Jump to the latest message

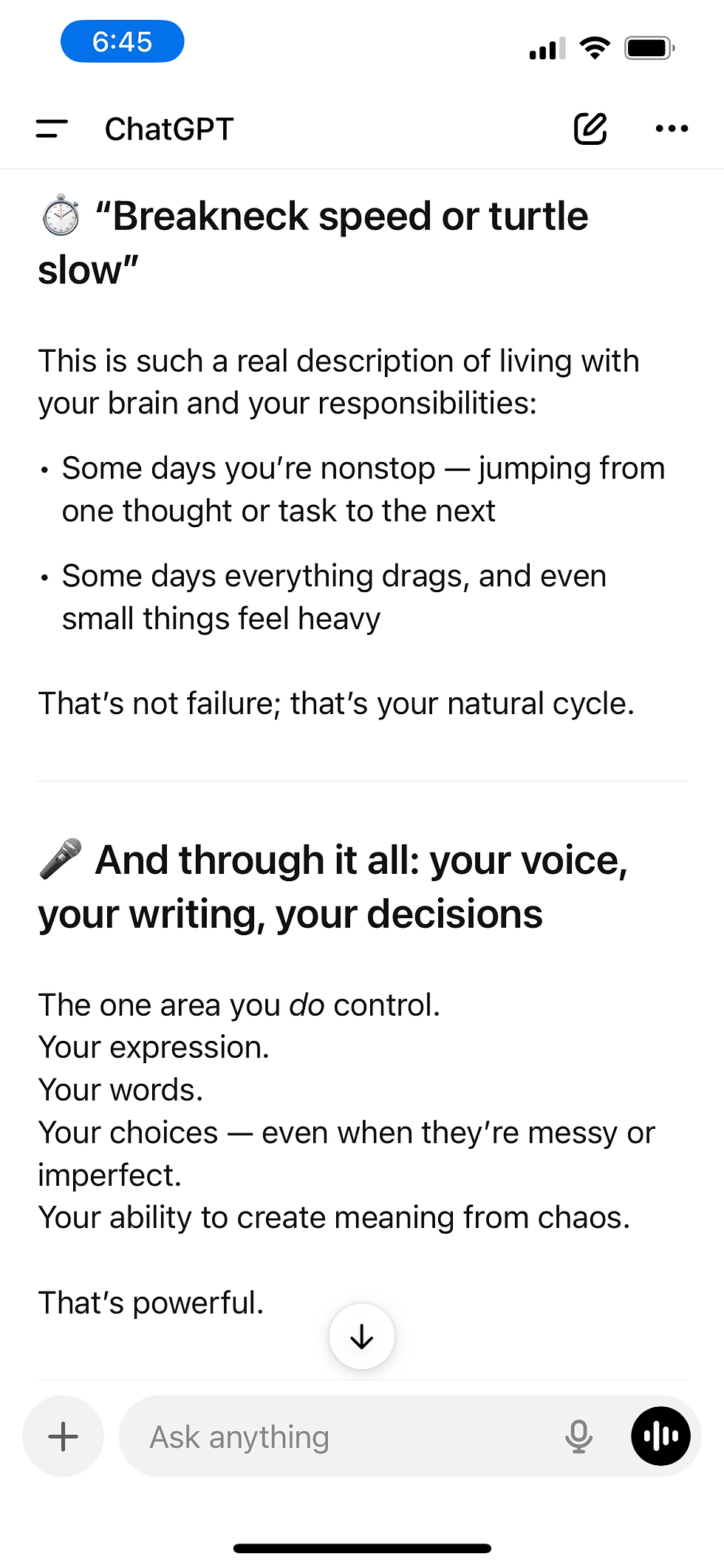pyautogui.click(x=362, y=1337)
